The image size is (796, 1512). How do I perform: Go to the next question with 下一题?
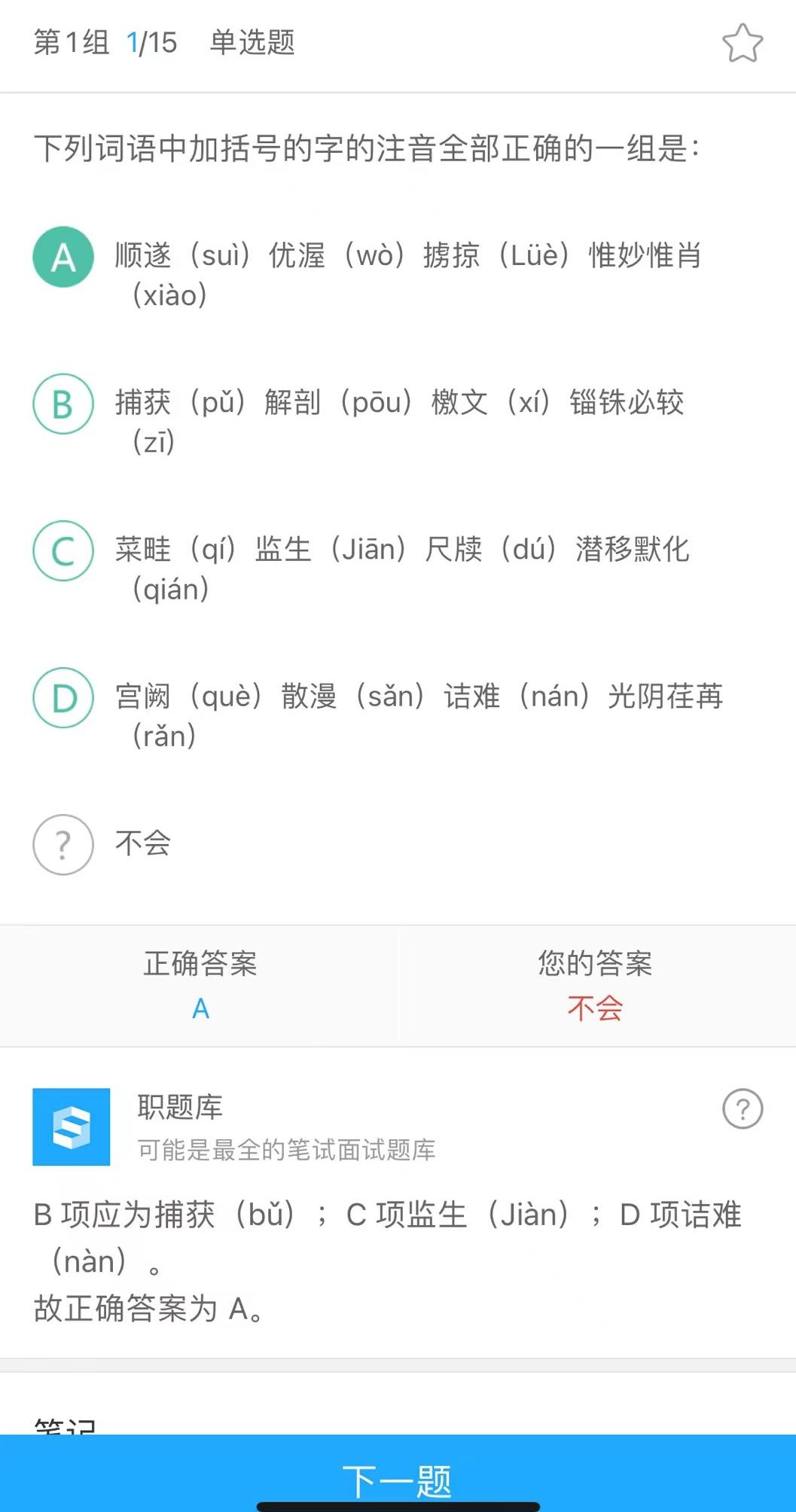click(x=398, y=1479)
